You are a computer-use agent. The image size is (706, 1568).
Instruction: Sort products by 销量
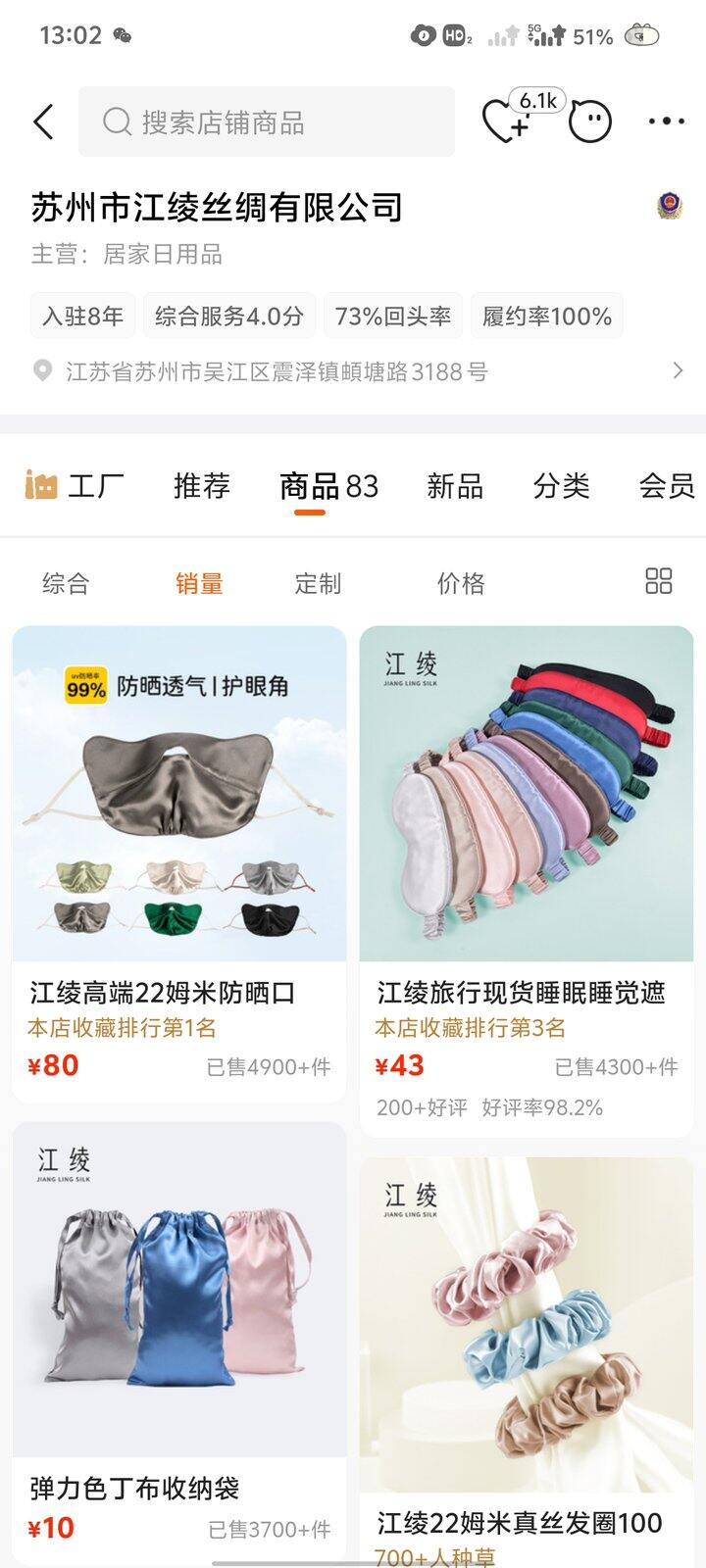point(199,584)
